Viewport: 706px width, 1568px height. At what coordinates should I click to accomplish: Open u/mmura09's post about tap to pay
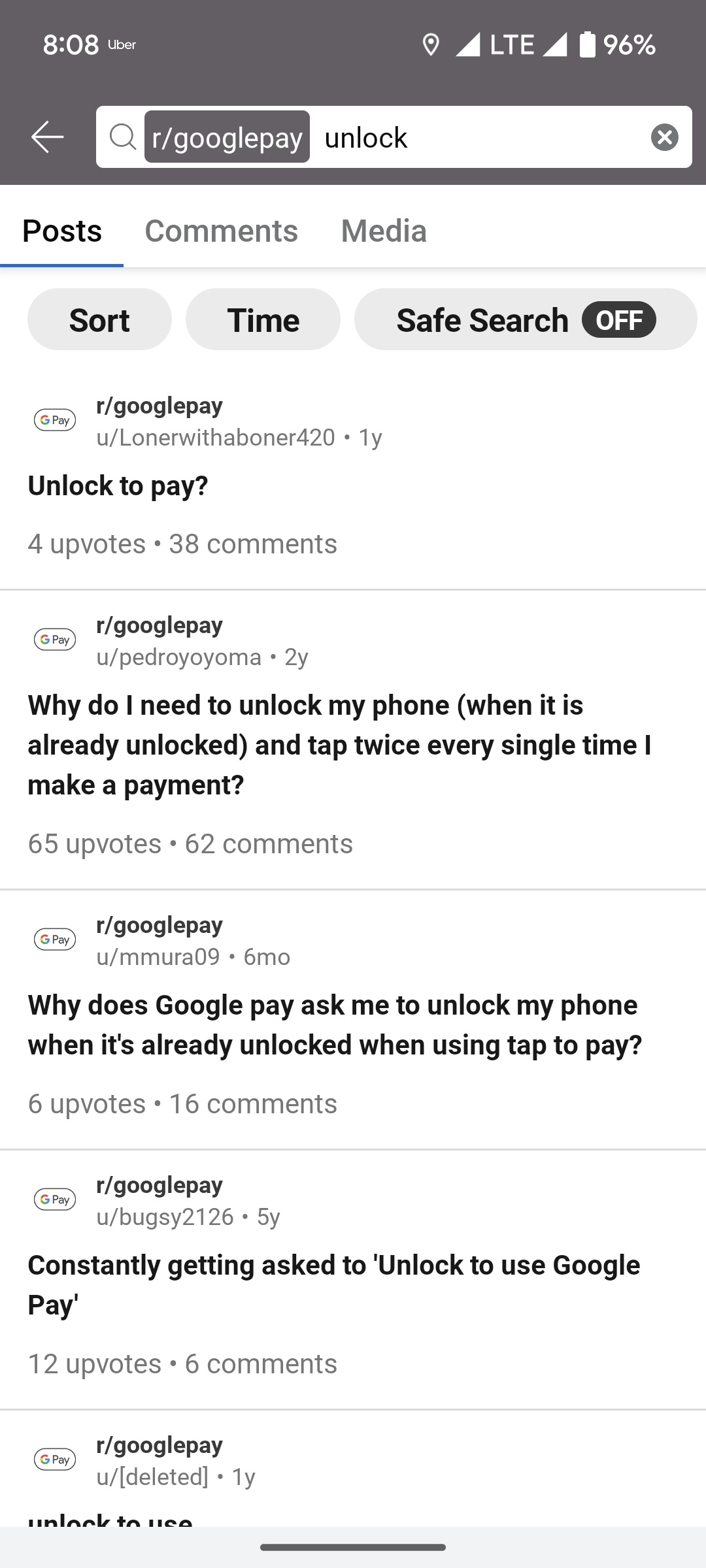pos(335,1024)
